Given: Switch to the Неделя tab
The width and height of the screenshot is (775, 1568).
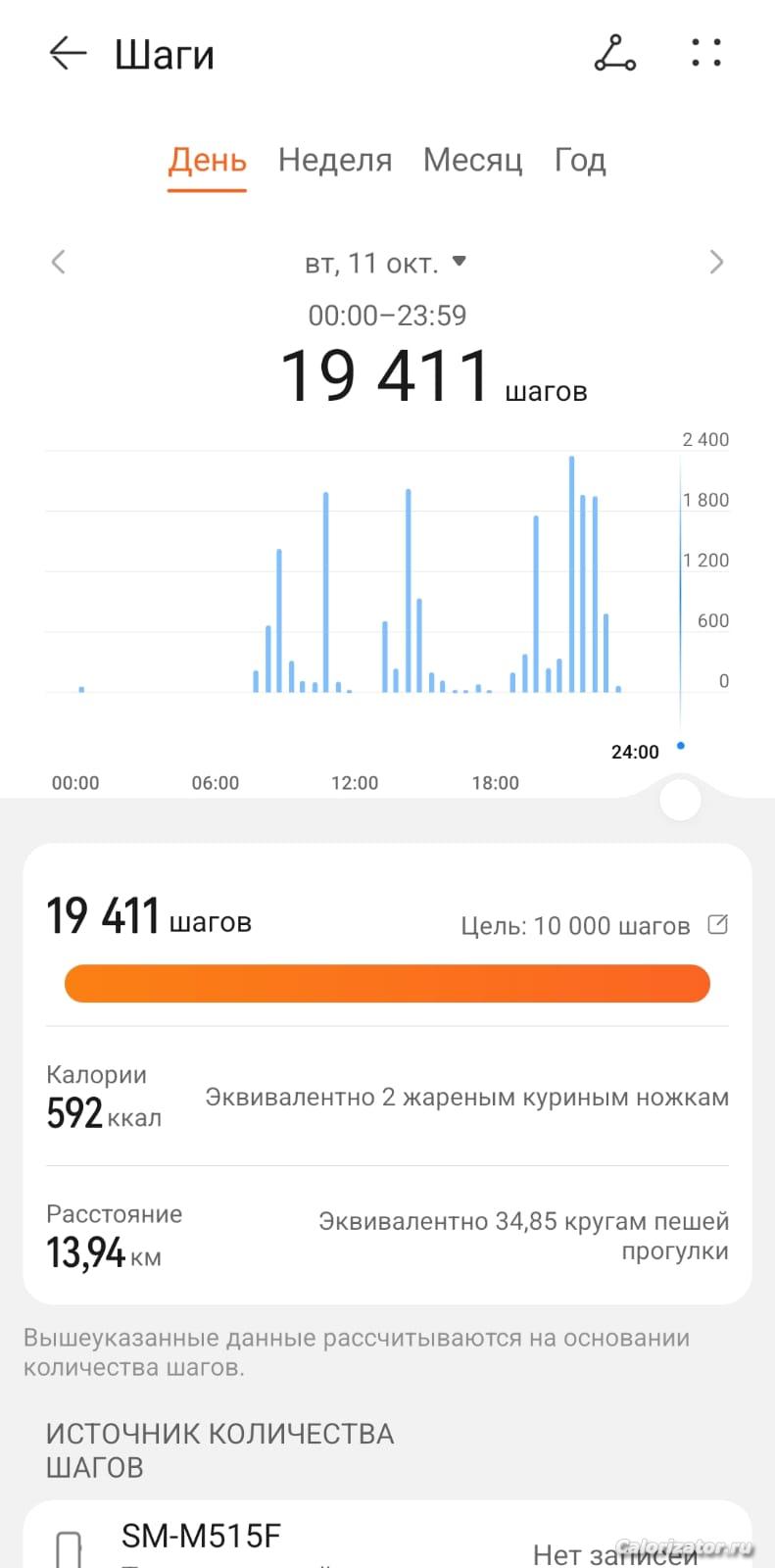Looking at the screenshot, I should (x=335, y=160).
